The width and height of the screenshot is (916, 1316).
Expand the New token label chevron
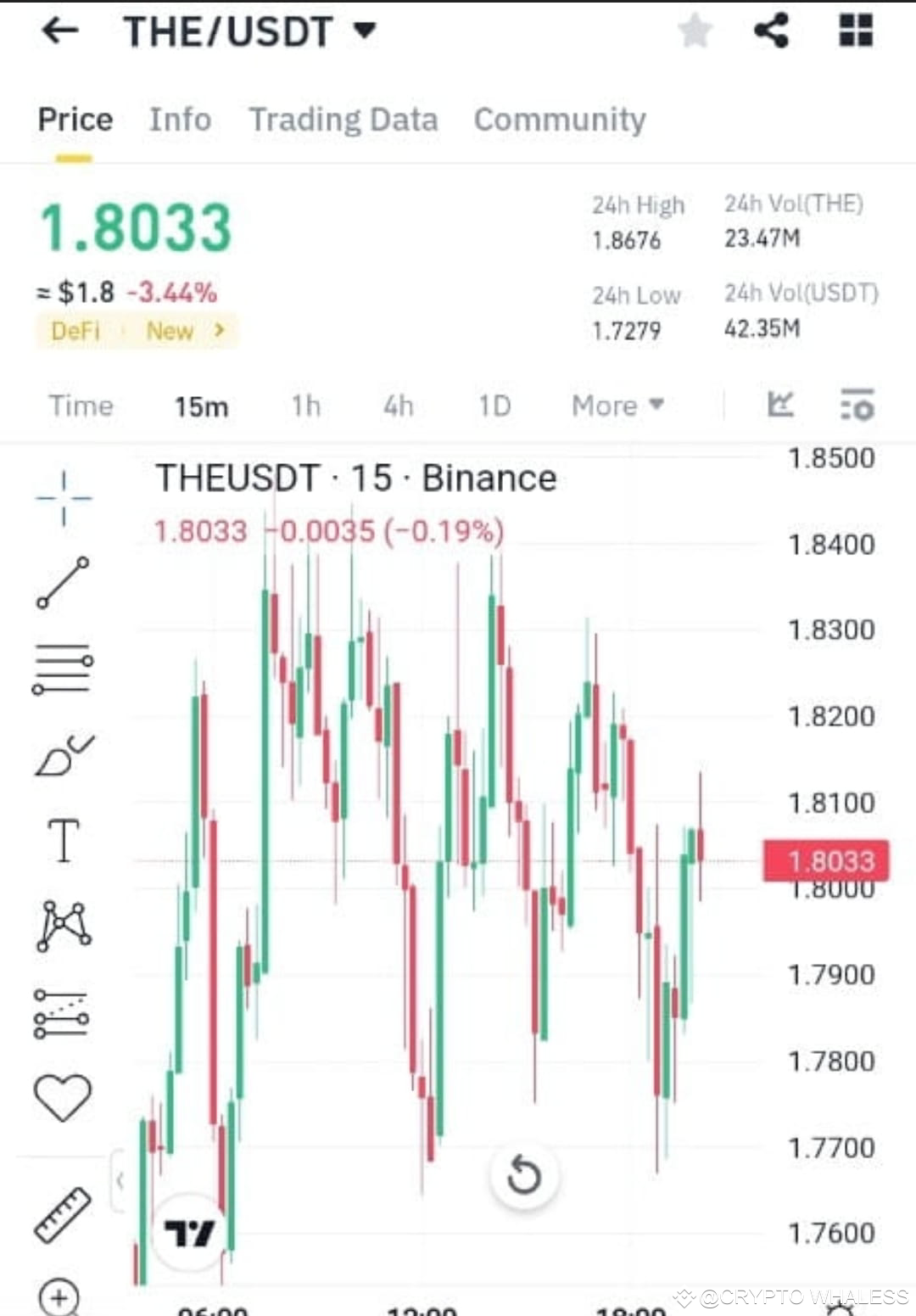(217, 331)
